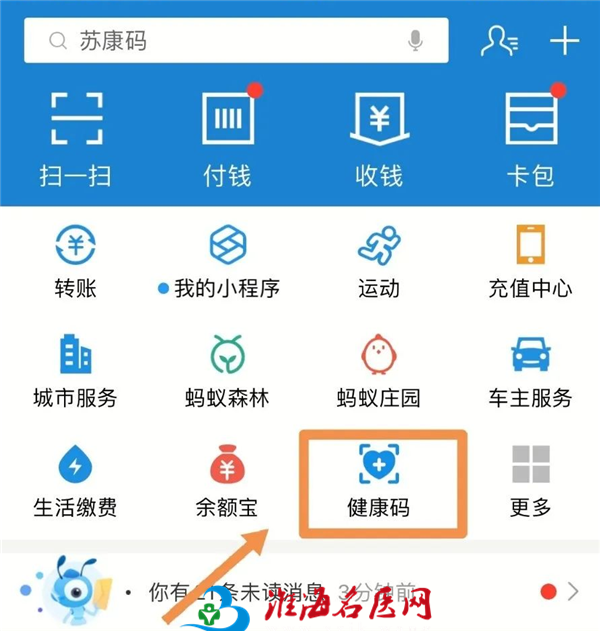Open 转账 transfer

[75, 260]
